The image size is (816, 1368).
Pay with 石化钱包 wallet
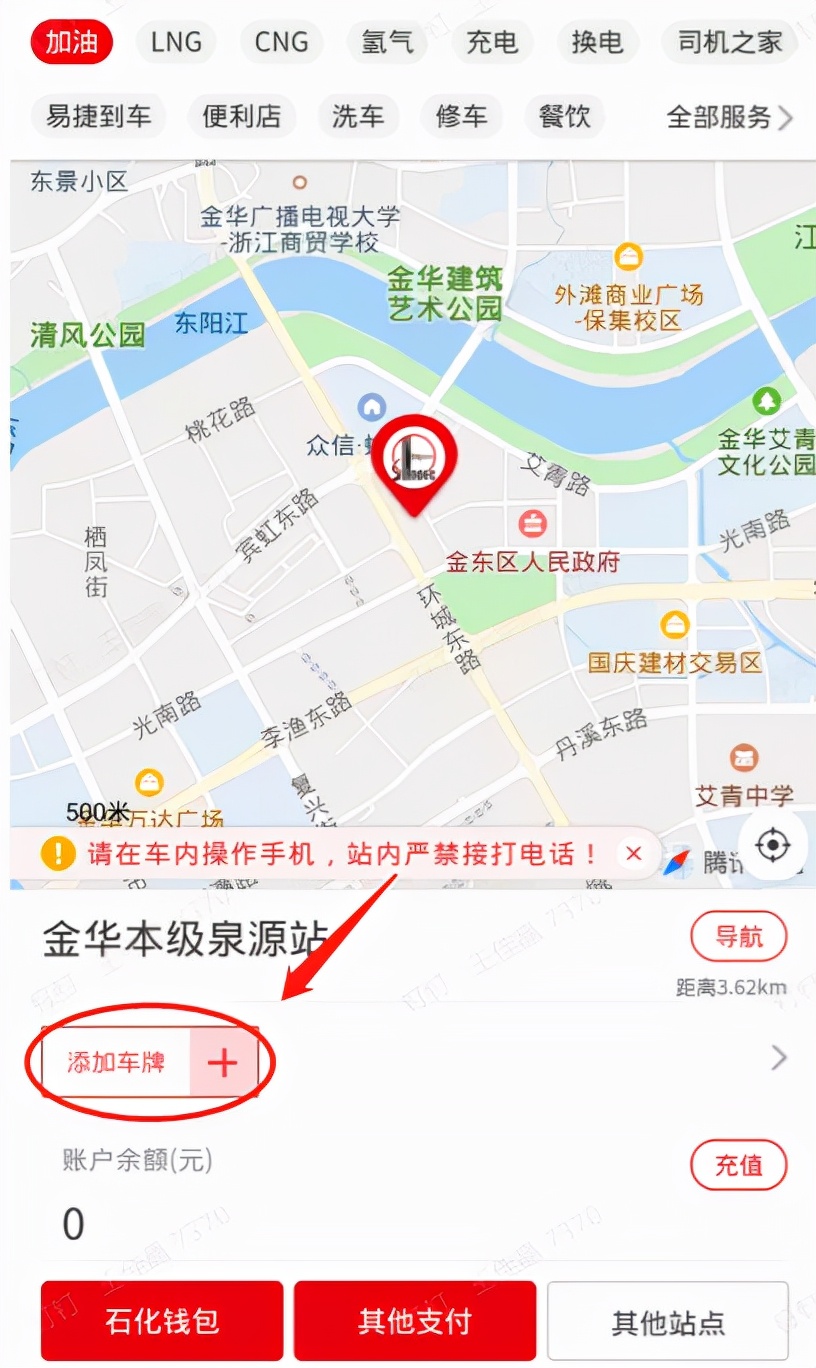161,1320
